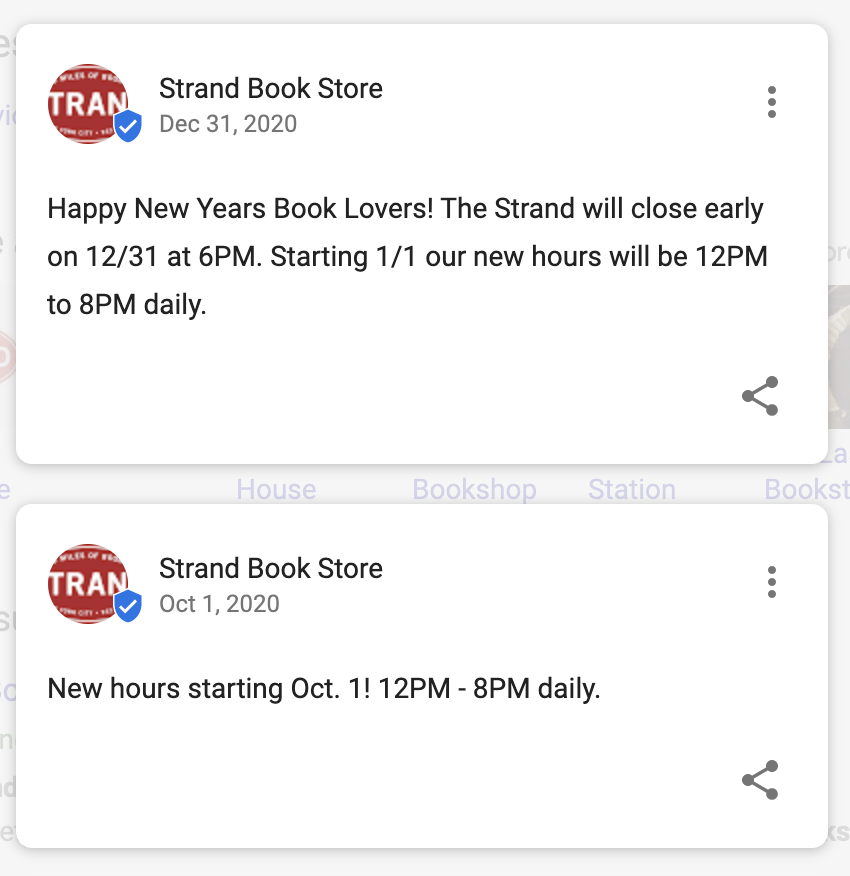Click the Oct 1, 2020 timestamp
Viewport: 850px width, 876px height.
point(219,604)
